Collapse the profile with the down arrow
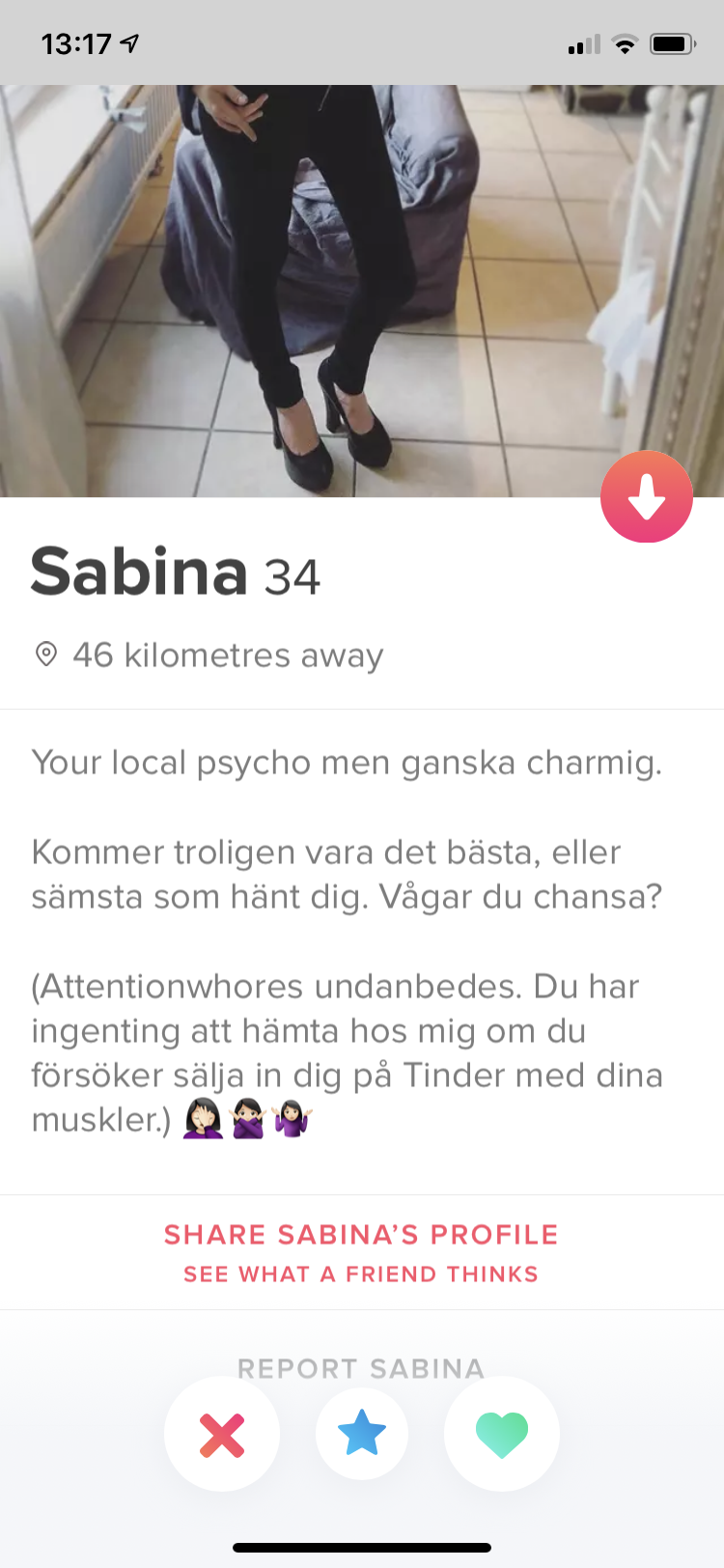Viewport: 724px width, 1568px height. (x=647, y=496)
